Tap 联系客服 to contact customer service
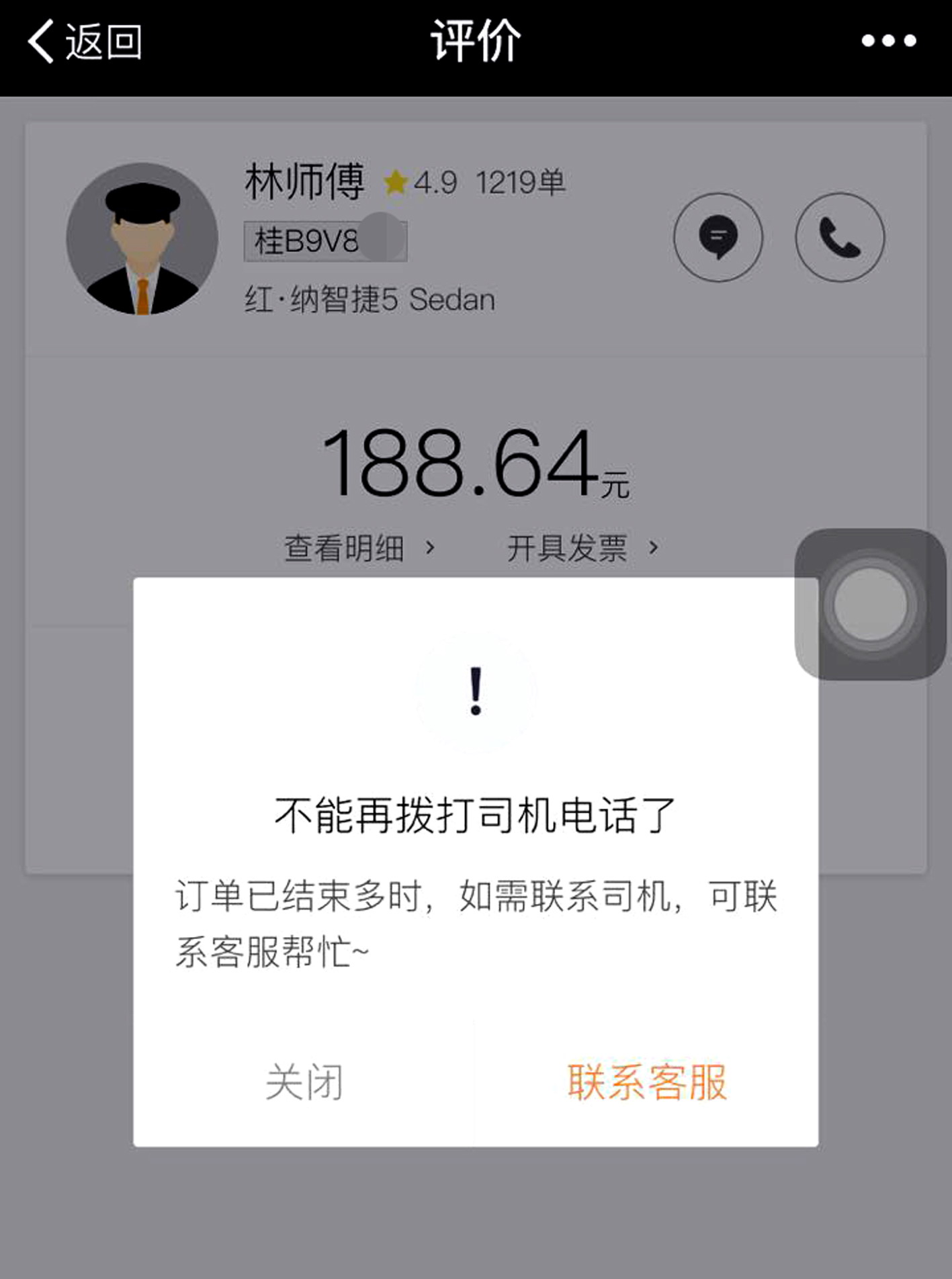This screenshot has width=952, height=1279. point(647,1082)
